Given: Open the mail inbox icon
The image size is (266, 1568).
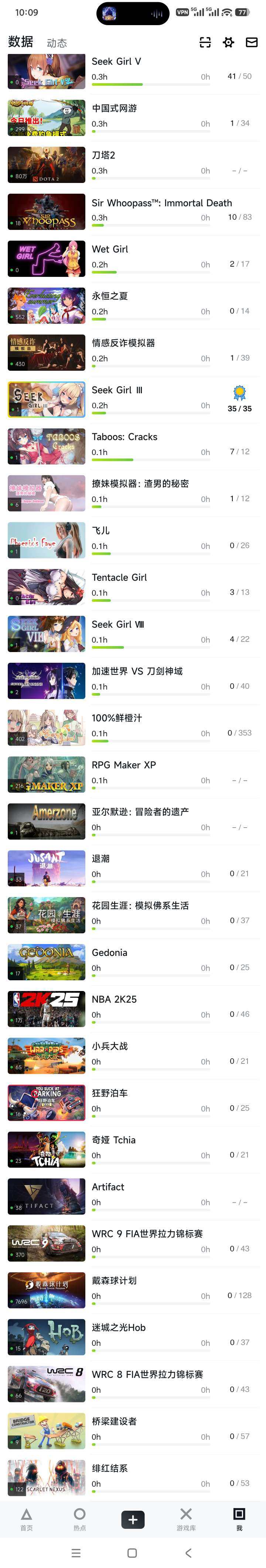Looking at the screenshot, I should 251,42.
